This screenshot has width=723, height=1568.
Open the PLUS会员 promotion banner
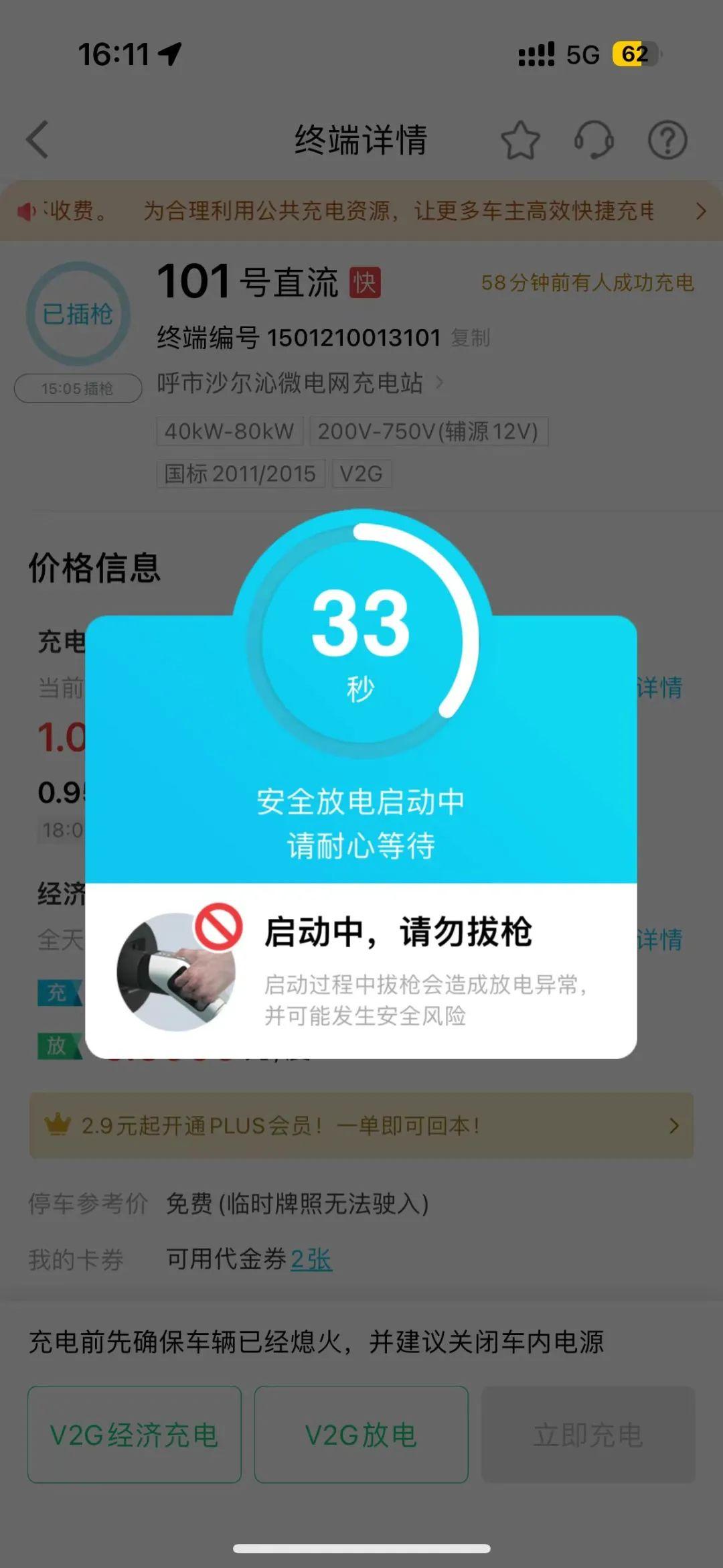(x=361, y=1126)
